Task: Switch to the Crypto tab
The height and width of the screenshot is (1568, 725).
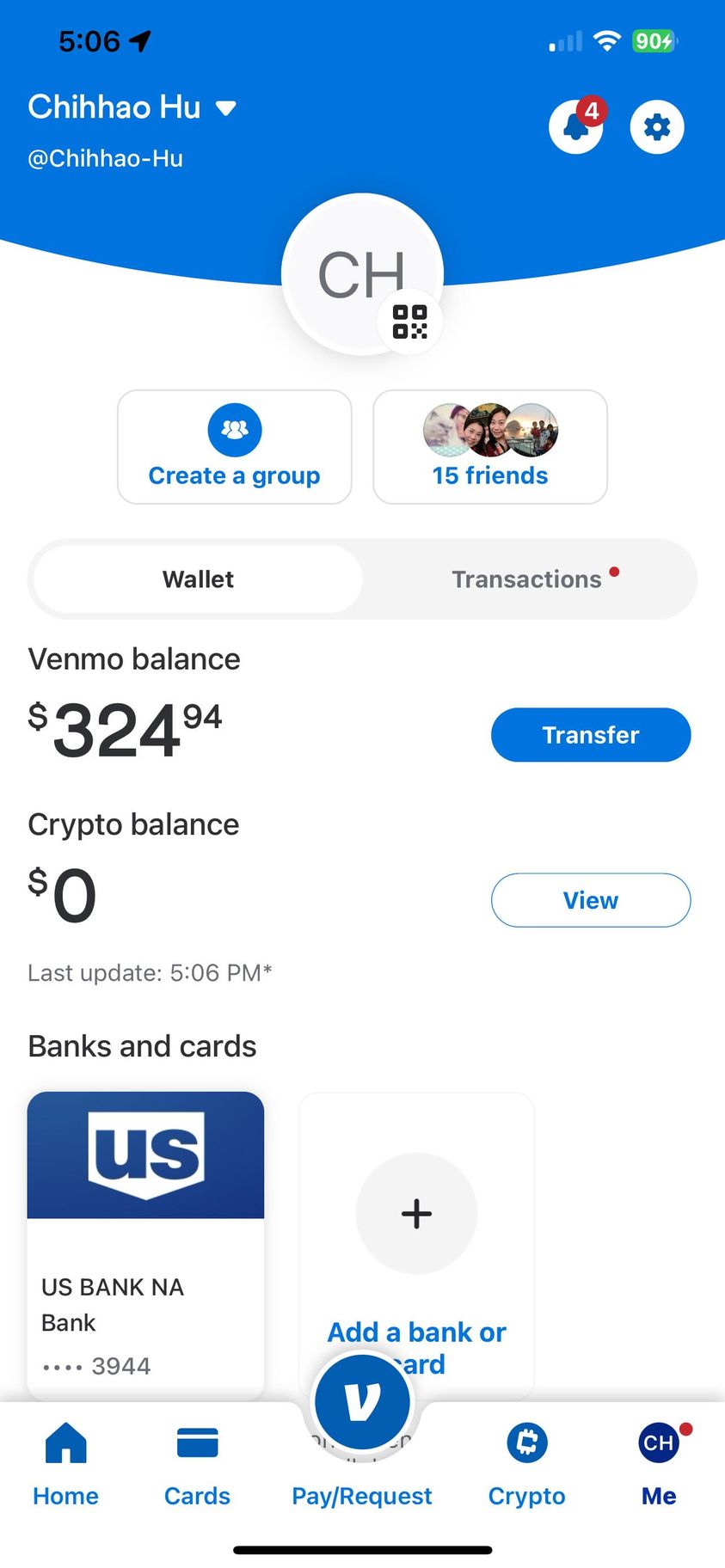Action: tap(527, 1463)
